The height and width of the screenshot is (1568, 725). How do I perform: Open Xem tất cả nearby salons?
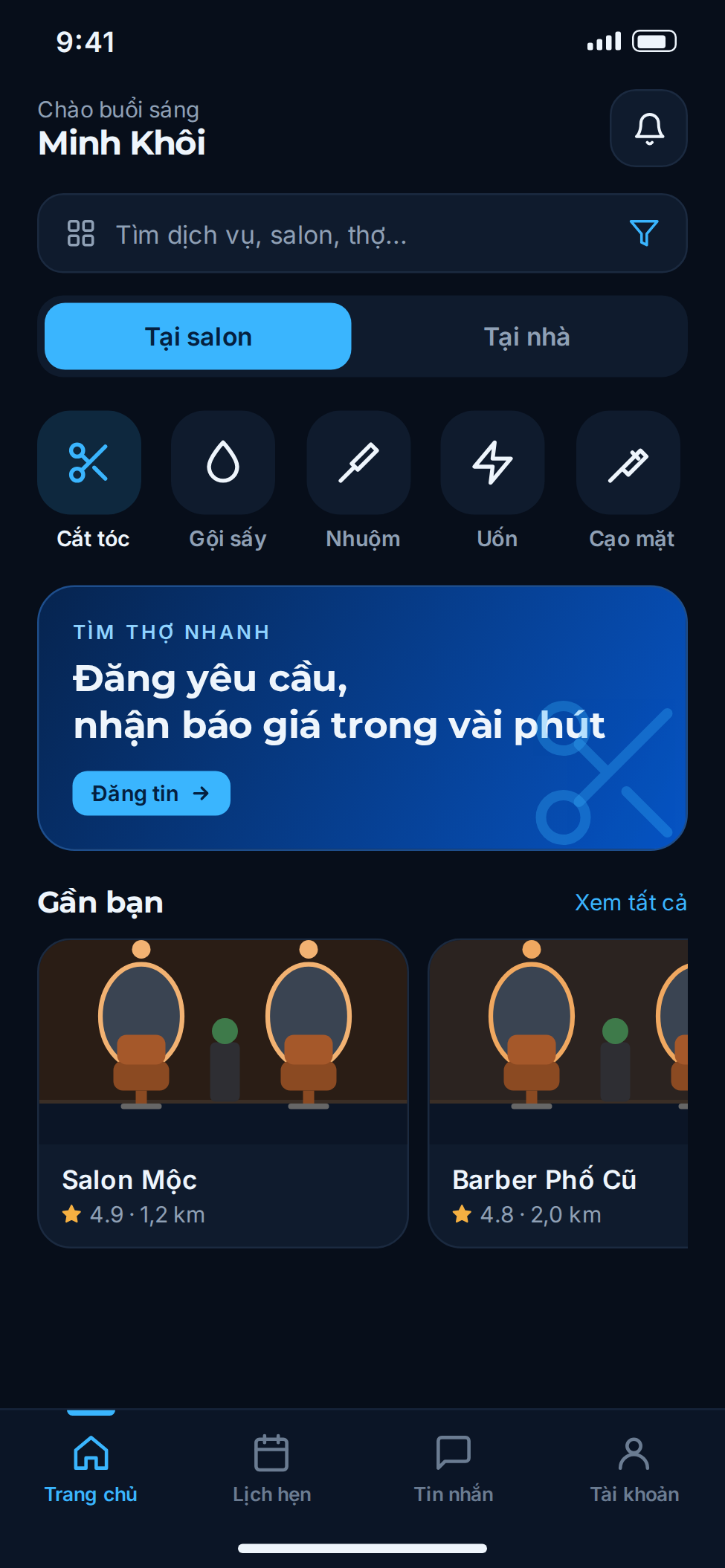click(x=631, y=902)
